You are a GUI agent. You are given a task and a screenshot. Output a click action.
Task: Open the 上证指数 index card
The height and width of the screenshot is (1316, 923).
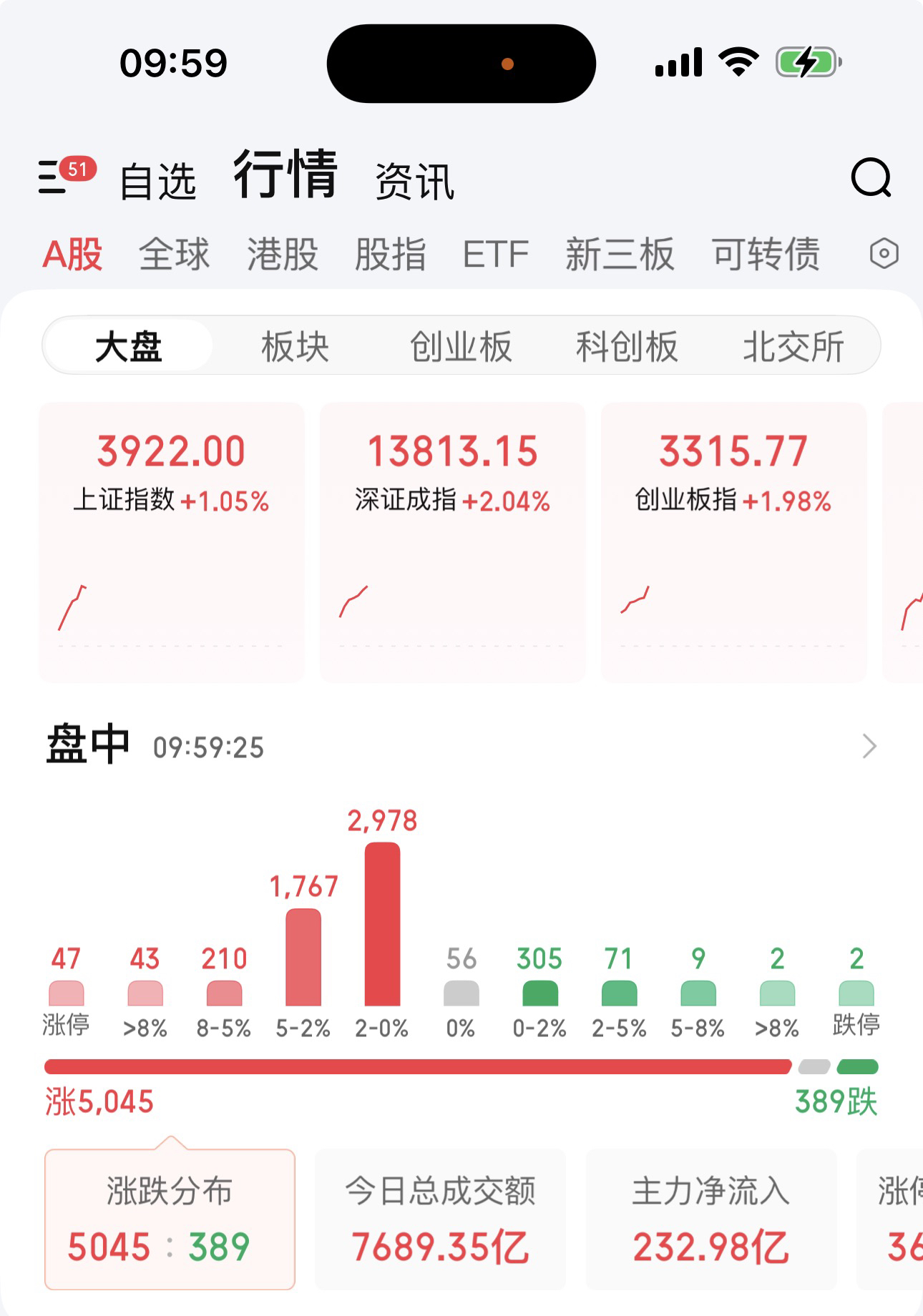pos(172,541)
